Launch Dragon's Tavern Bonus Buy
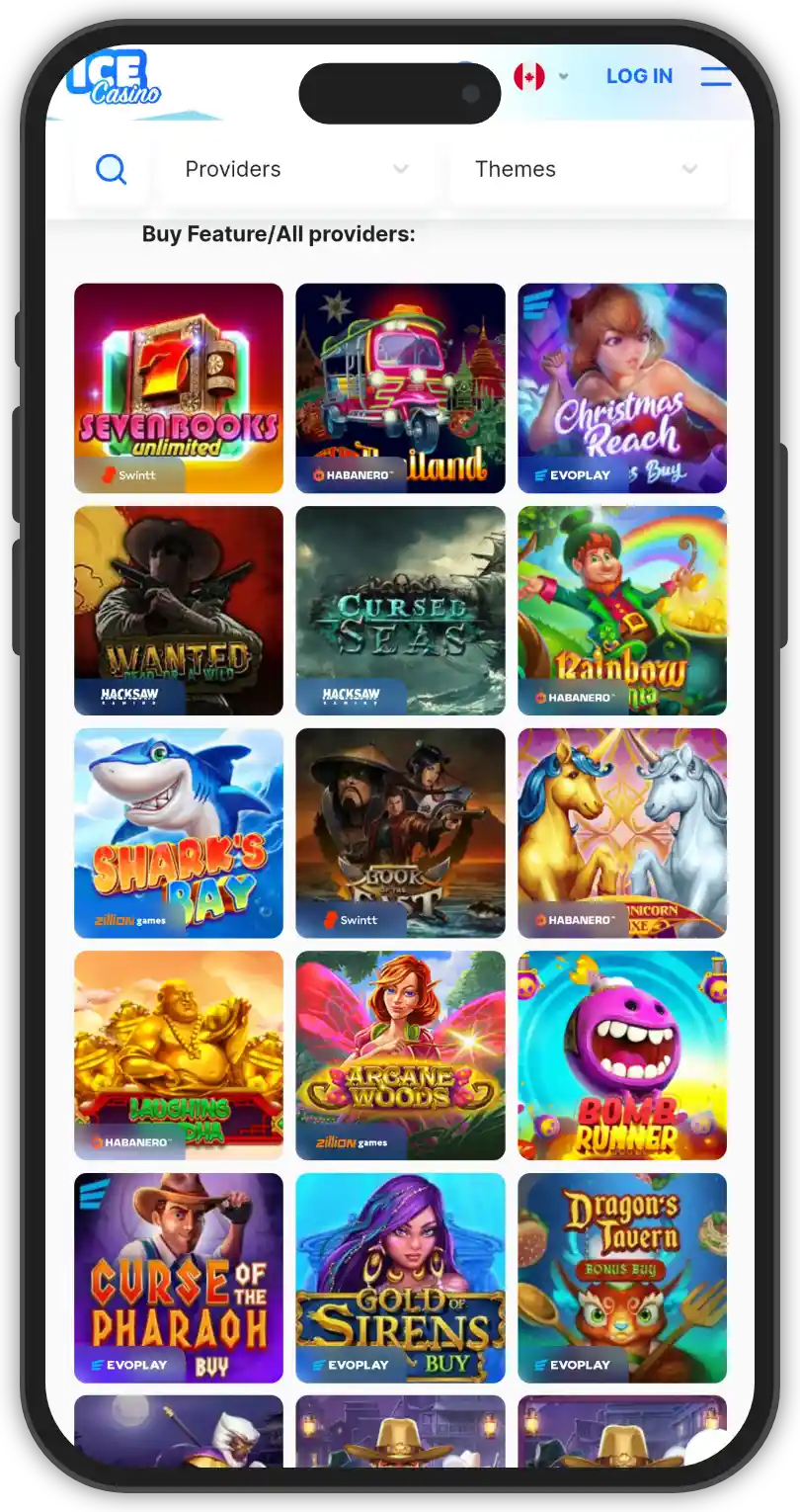This screenshot has height=1512, width=800. point(622,1277)
